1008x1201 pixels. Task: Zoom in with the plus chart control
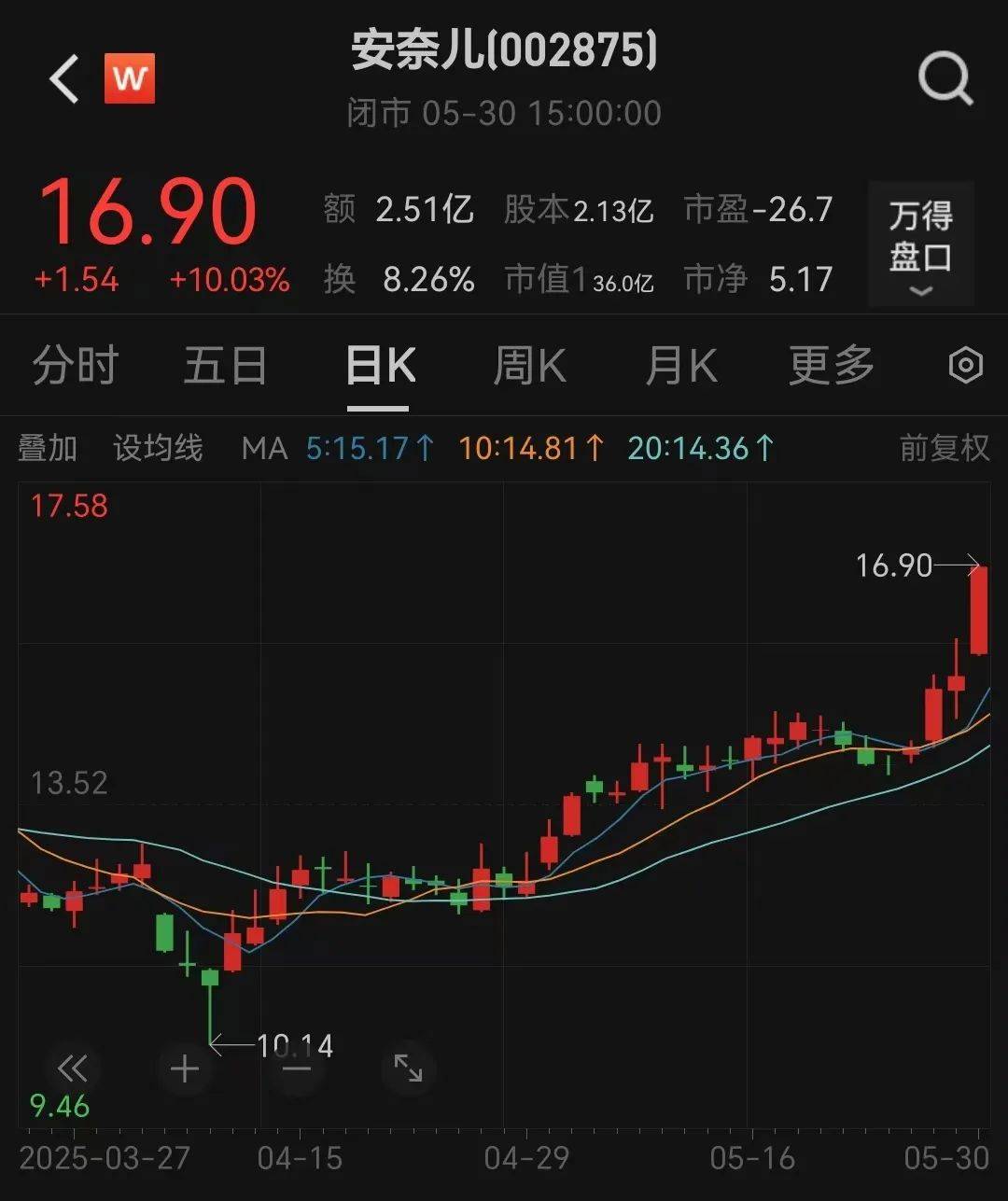(184, 1068)
